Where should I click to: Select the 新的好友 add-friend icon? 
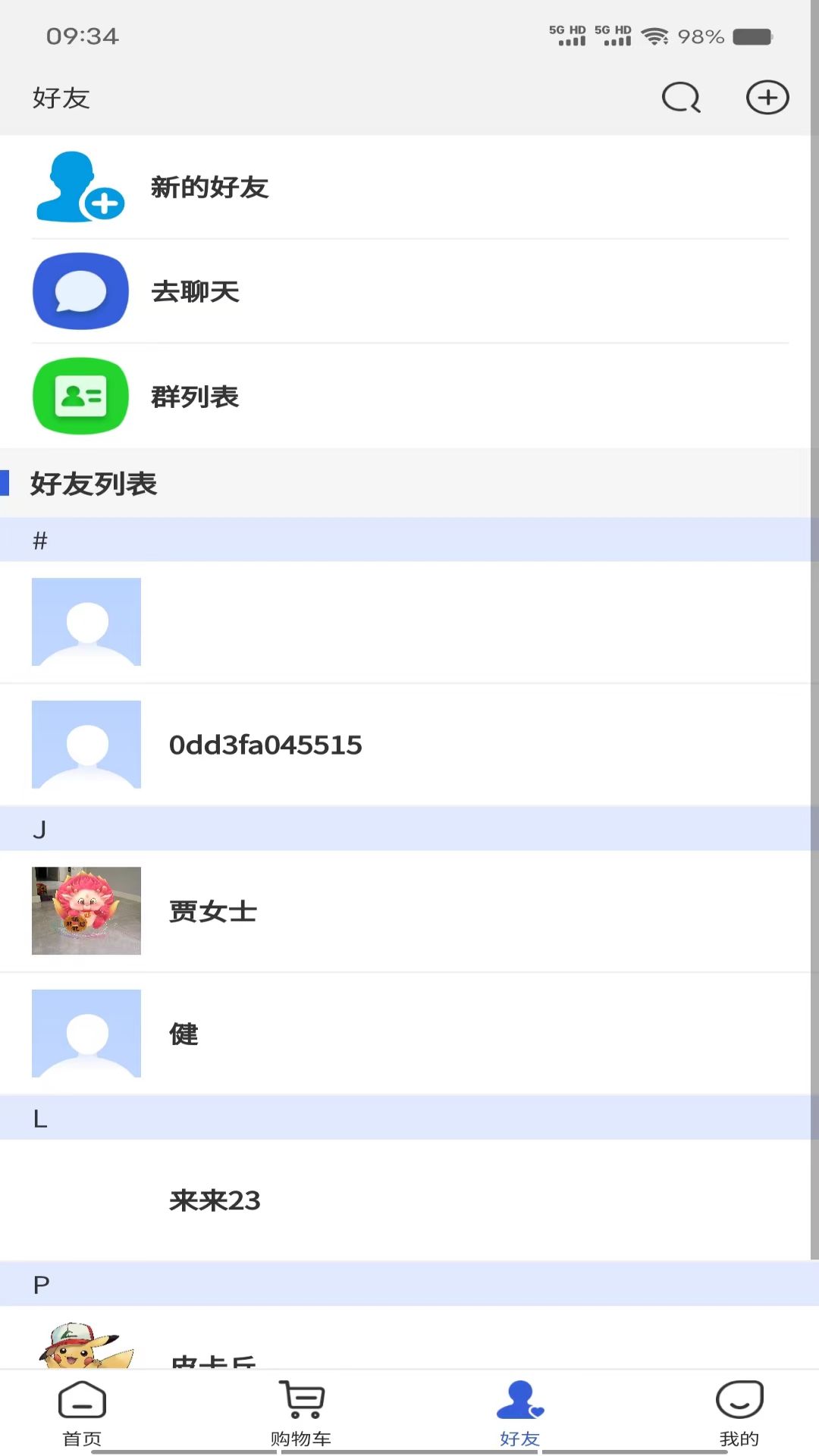tap(79, 188)
